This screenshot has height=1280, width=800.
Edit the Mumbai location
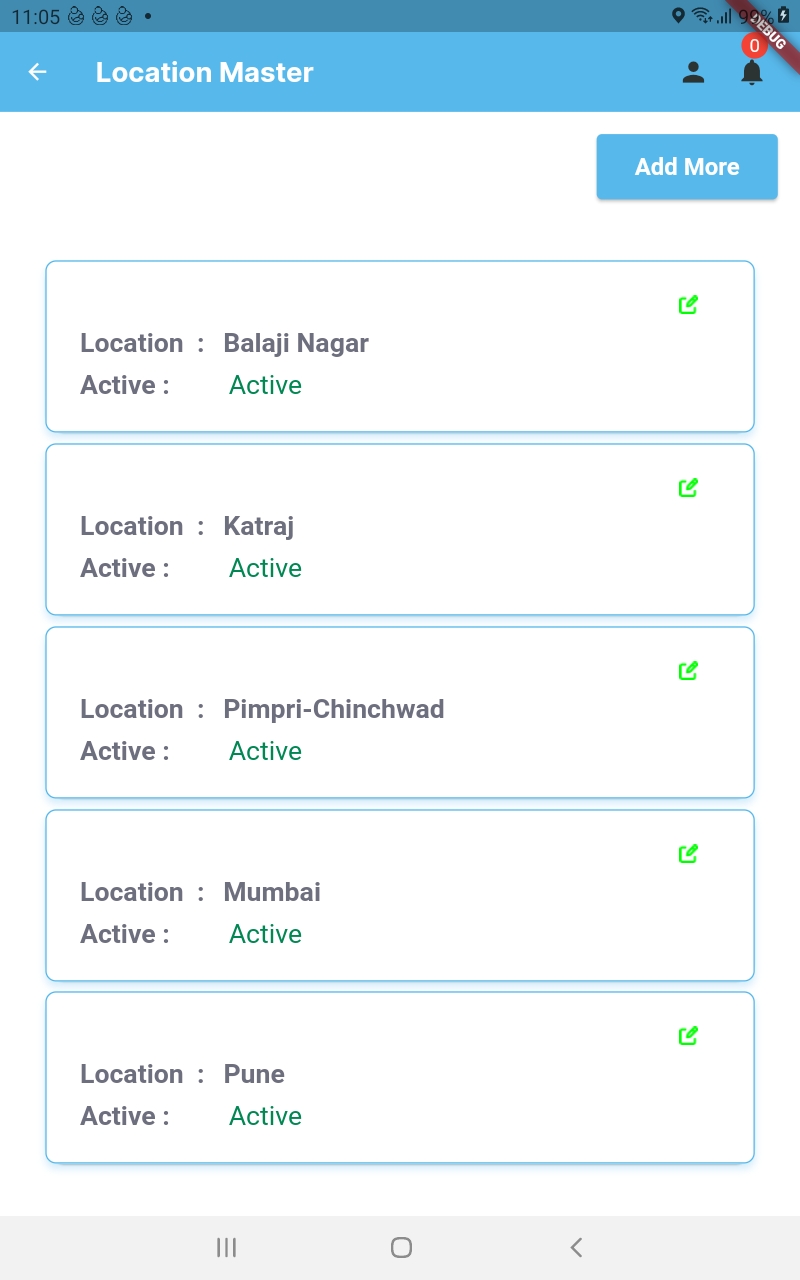point(688,853)
